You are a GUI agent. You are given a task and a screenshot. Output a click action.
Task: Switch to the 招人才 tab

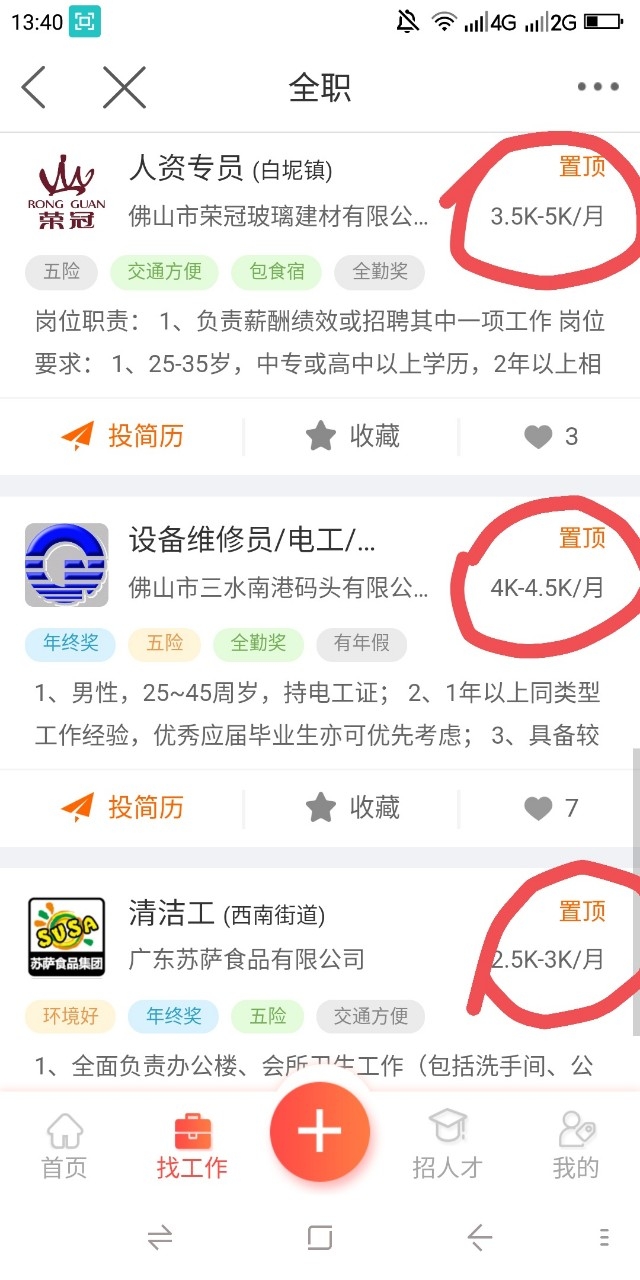coord(447,1146)
